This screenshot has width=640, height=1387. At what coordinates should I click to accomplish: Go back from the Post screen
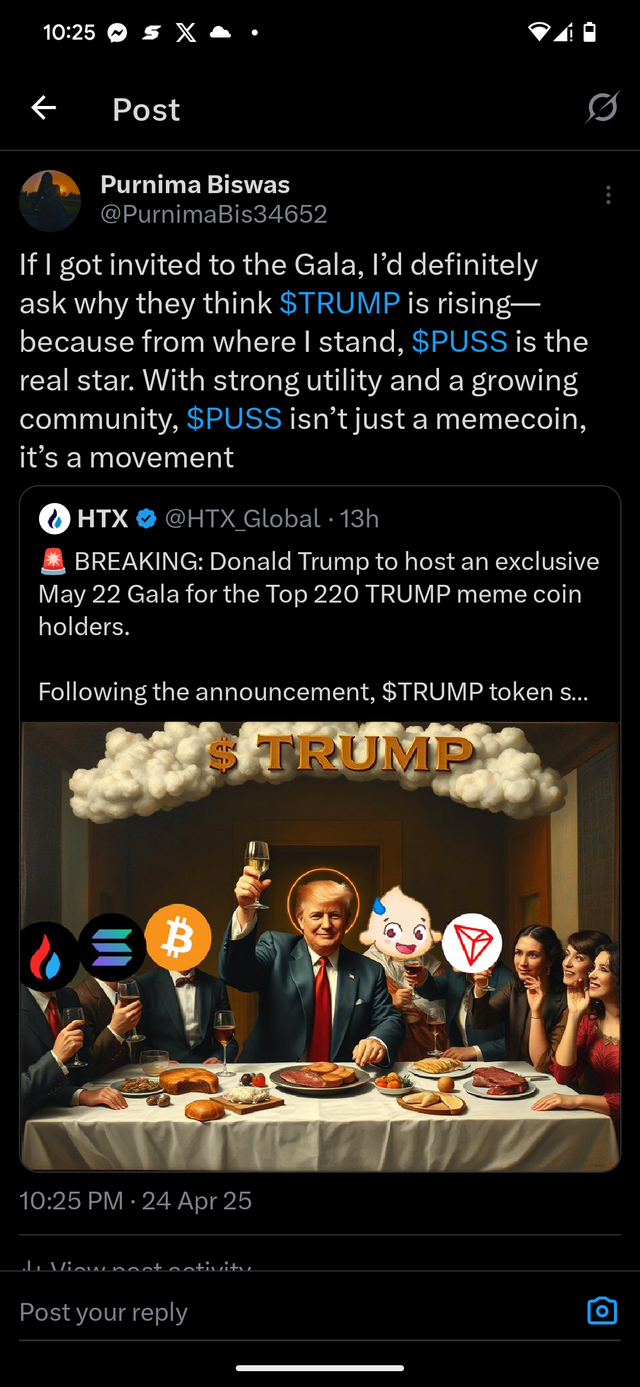(x=43, y=108)
